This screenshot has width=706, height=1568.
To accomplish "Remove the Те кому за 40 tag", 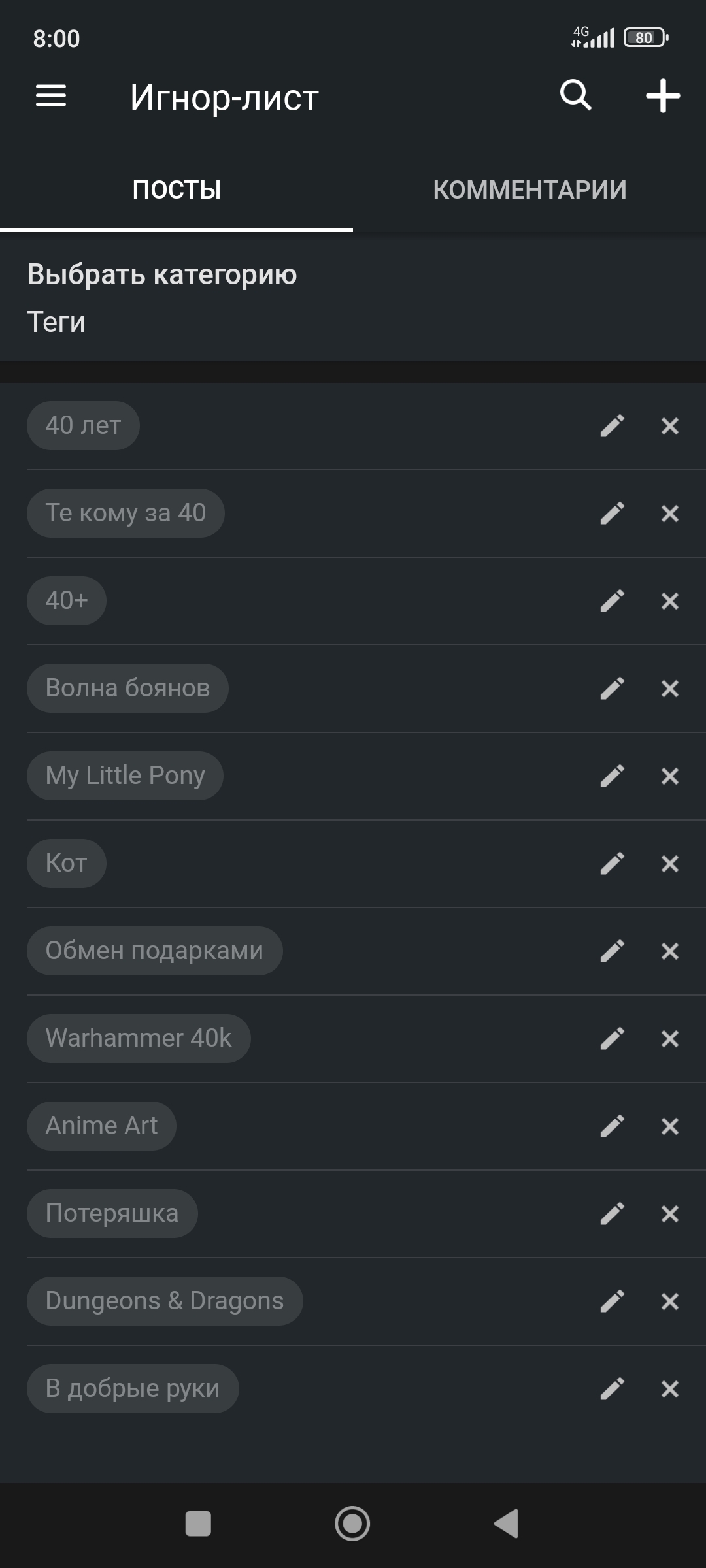I will pyautogui.click(x=670, y=514).
